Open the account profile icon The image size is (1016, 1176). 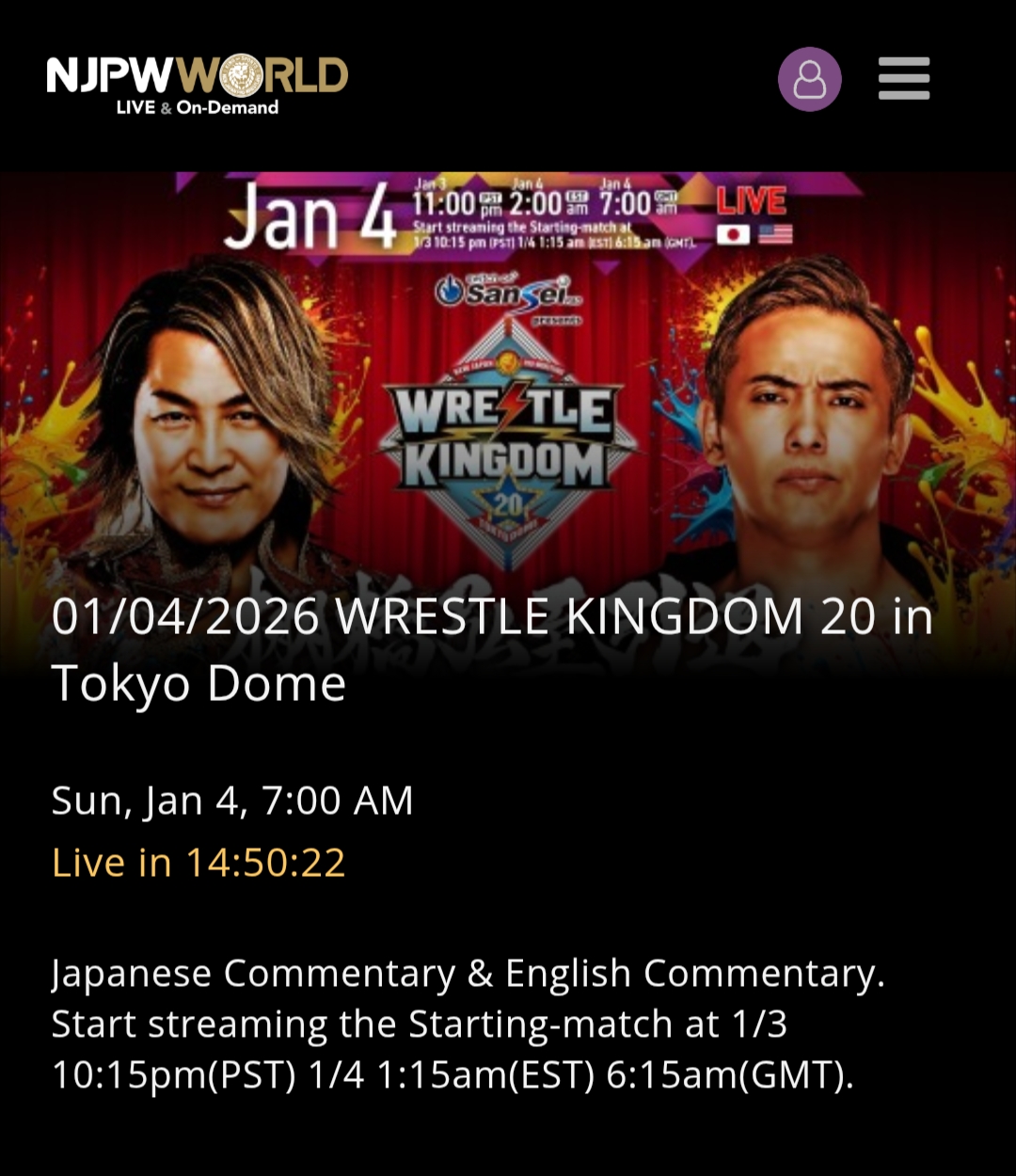809,79
